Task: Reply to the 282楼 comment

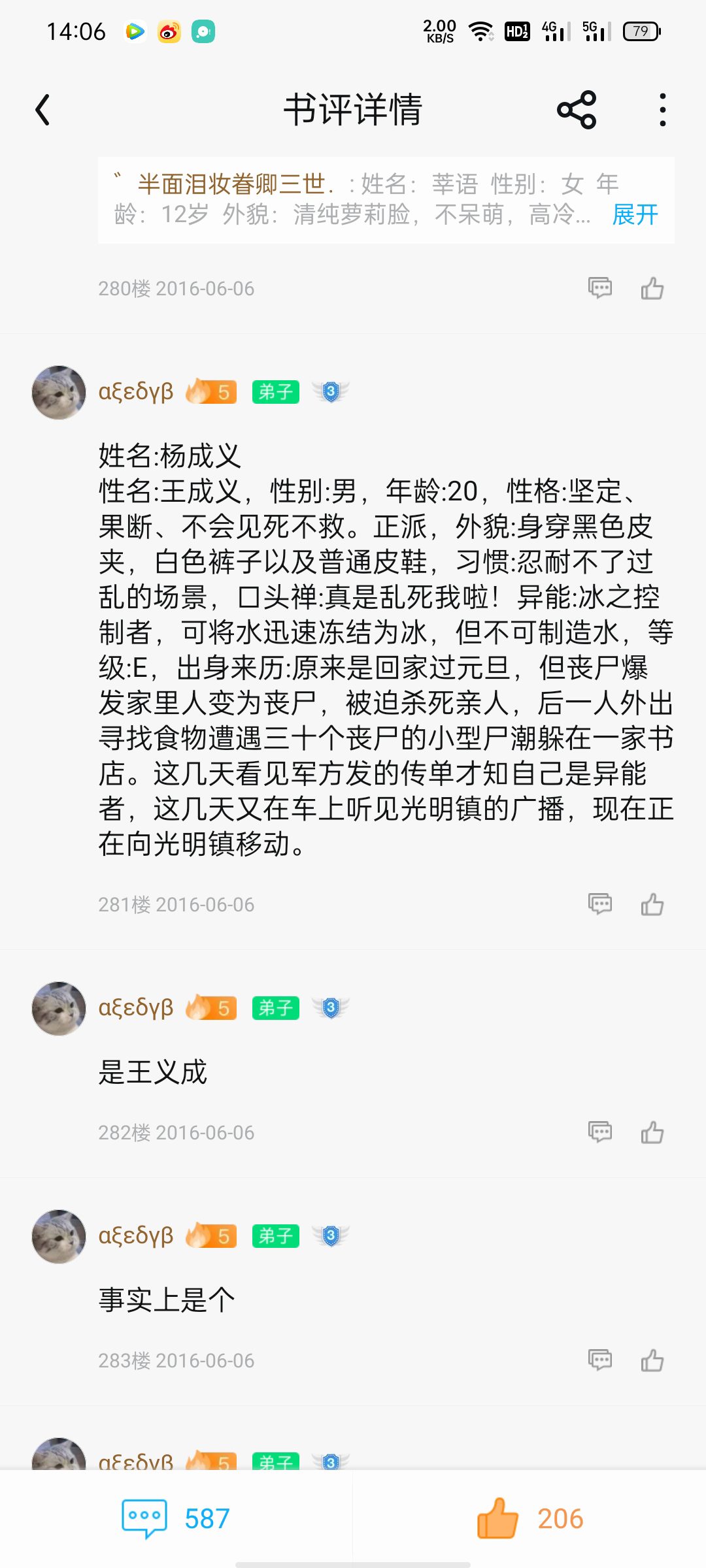Action: click(599, 1132)
